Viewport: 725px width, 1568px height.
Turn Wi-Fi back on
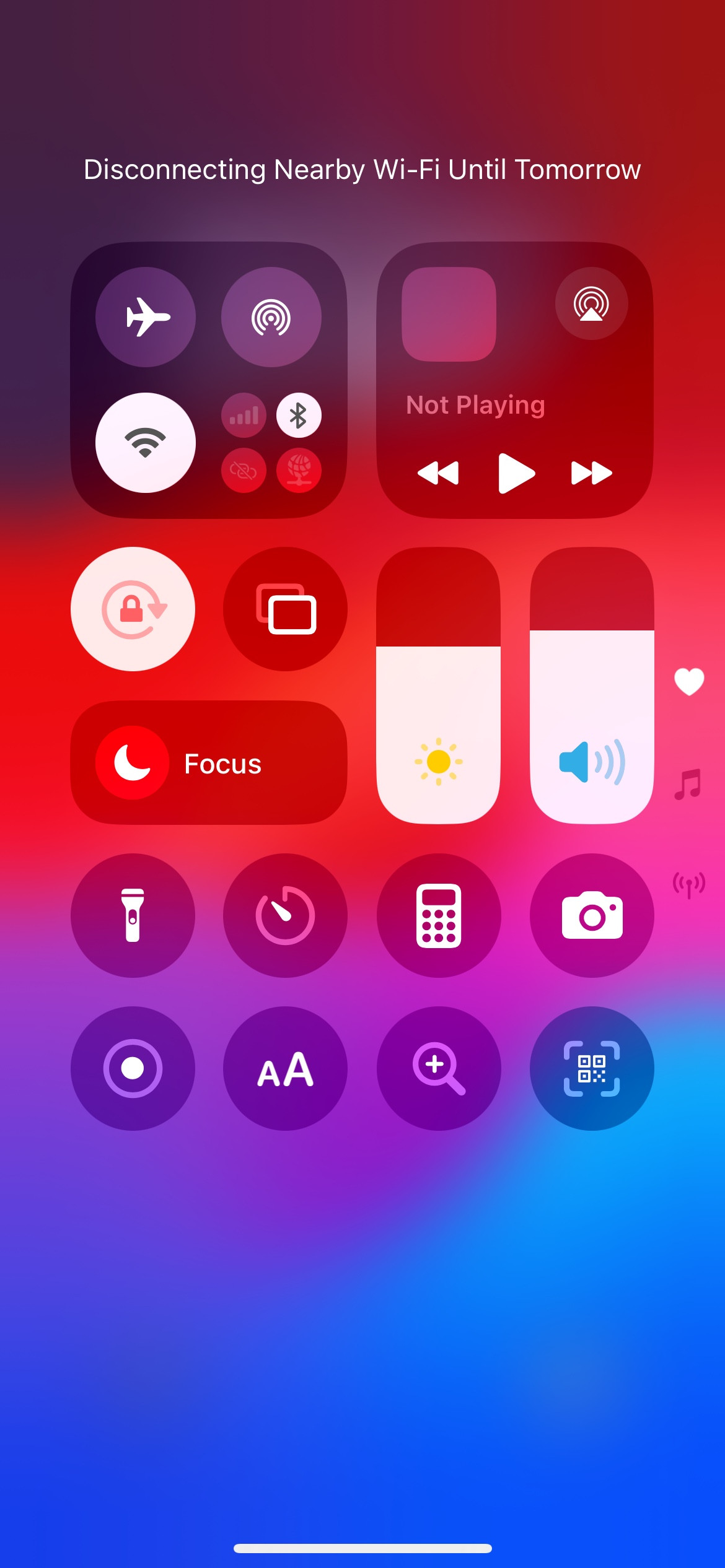(146, 443)
